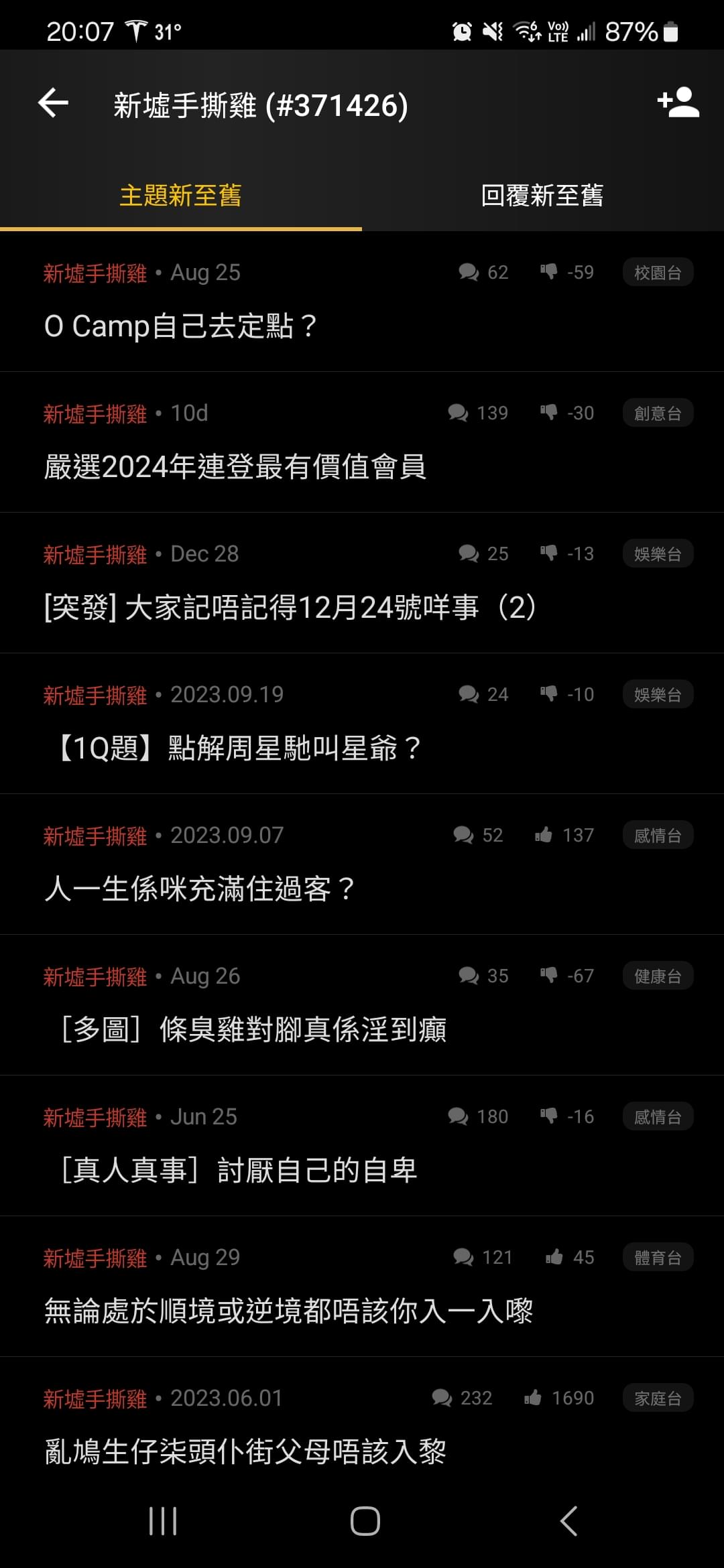Viewport: 724px width, 1568px height.
Task: Open the thread 無論處於順境或逆境都唔該你入一入嚟
Action: [362, 1287]
